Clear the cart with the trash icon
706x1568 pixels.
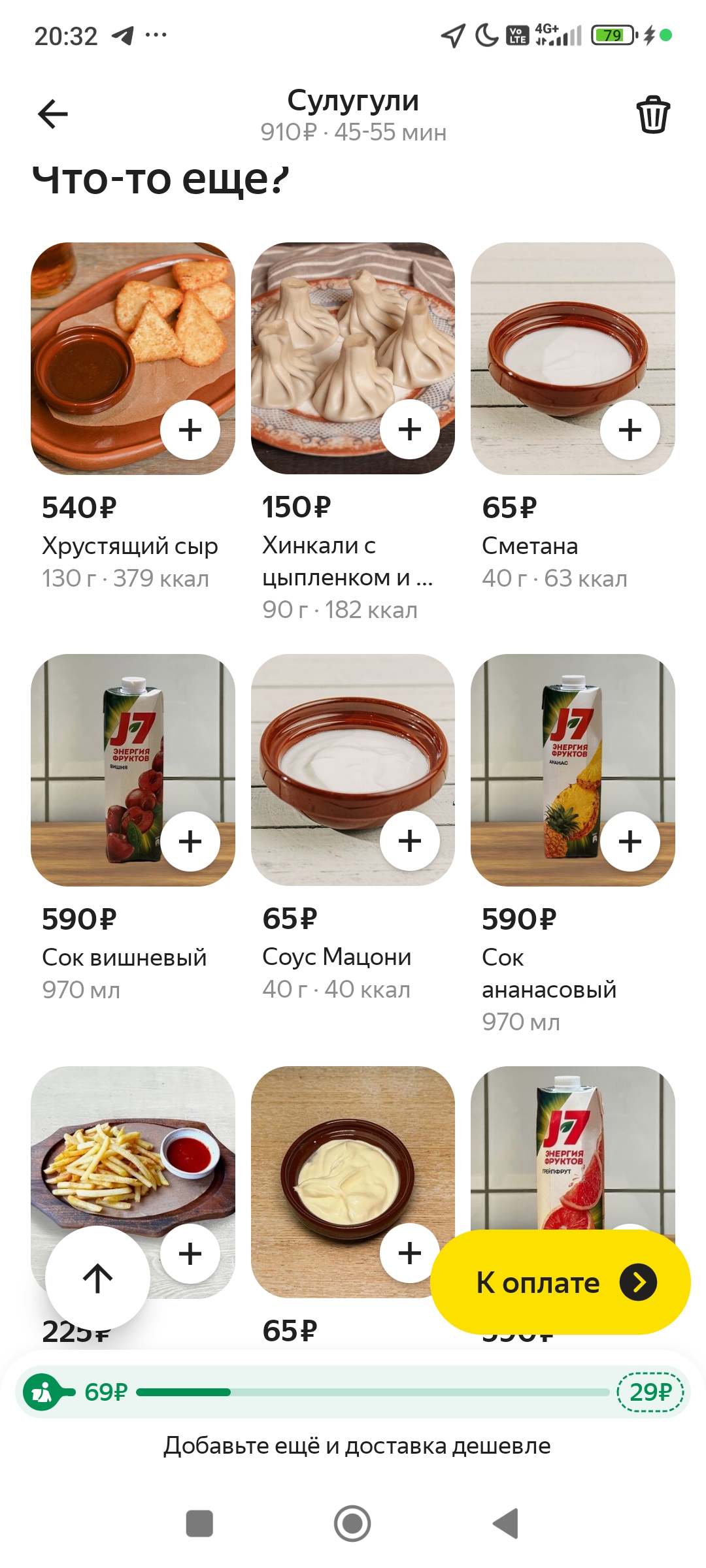click(x=653, y=115)
